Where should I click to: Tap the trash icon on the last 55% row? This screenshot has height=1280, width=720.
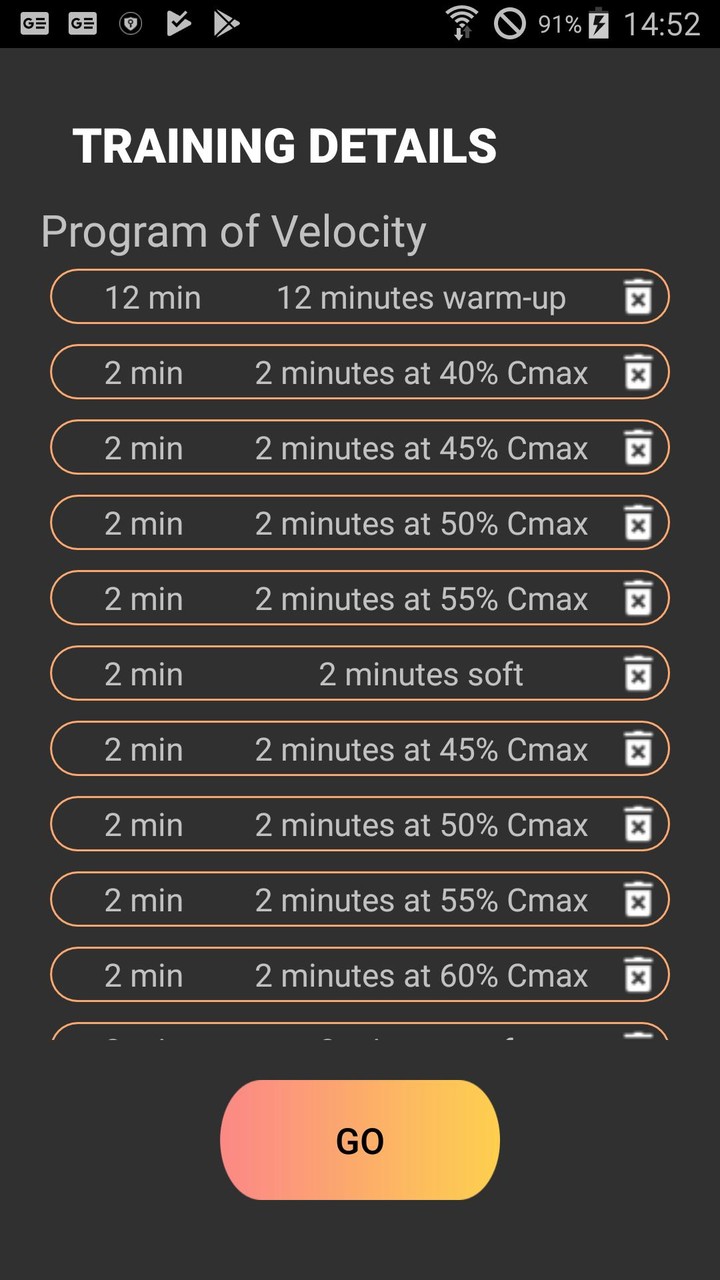pyautogui.click(x=638, y=900)
